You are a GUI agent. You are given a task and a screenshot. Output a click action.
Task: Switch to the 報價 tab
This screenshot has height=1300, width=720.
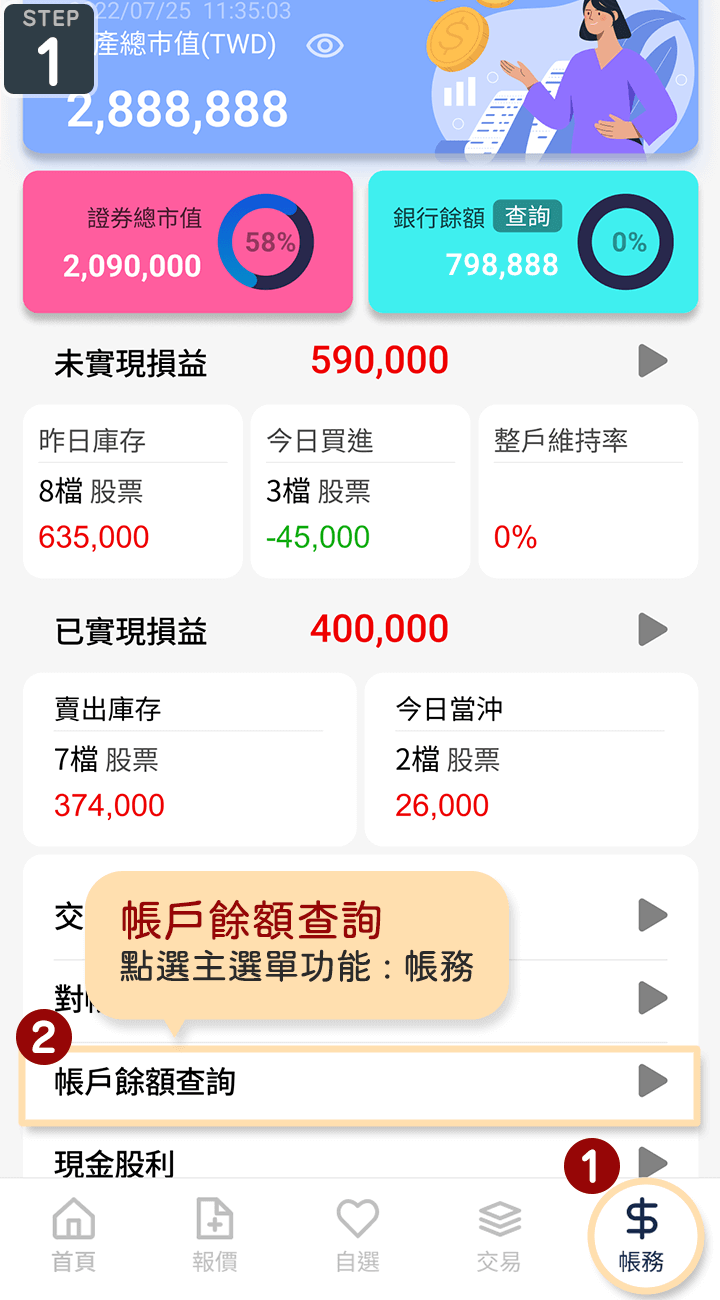pyautogui.click(x=215, y=1237)
